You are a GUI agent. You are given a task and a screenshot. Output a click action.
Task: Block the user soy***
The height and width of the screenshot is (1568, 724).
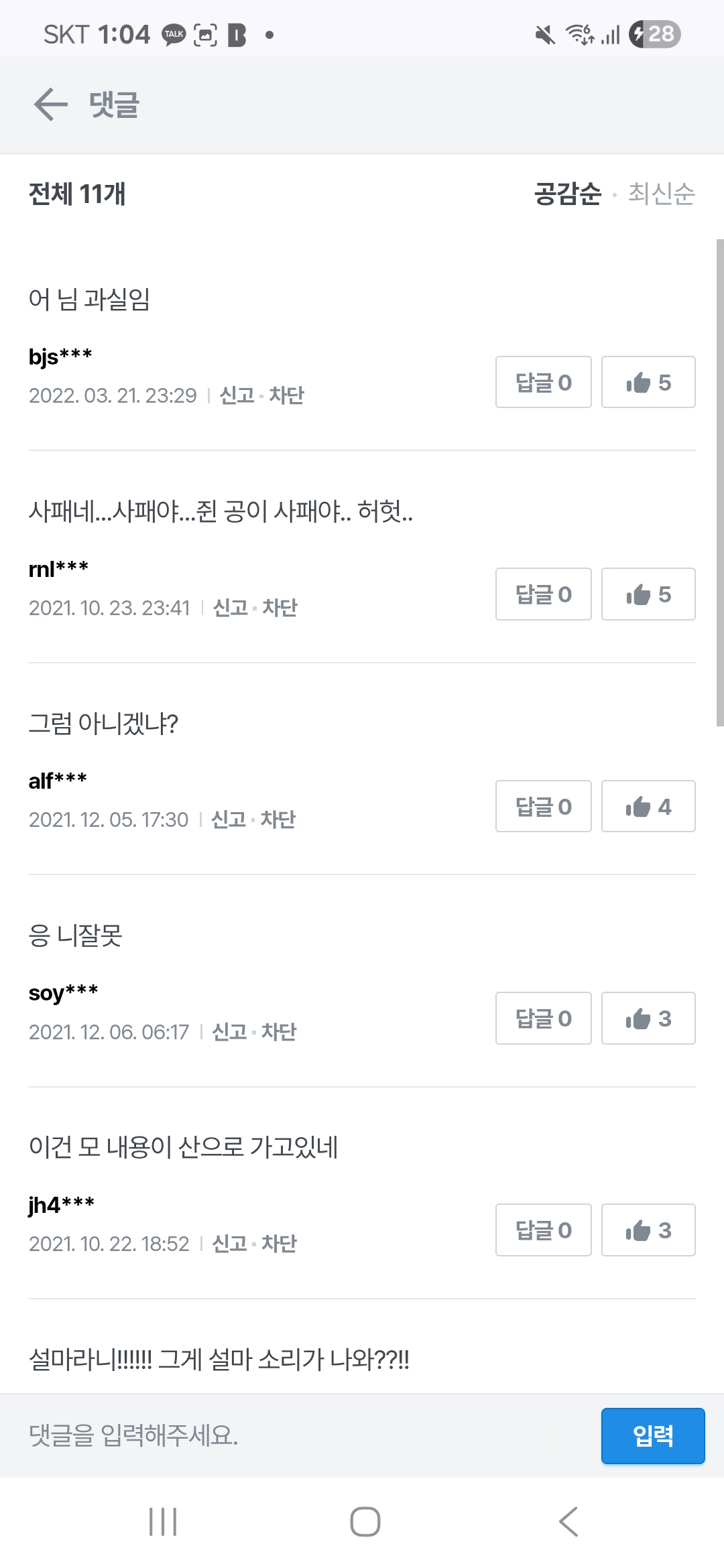[279, 1032]
